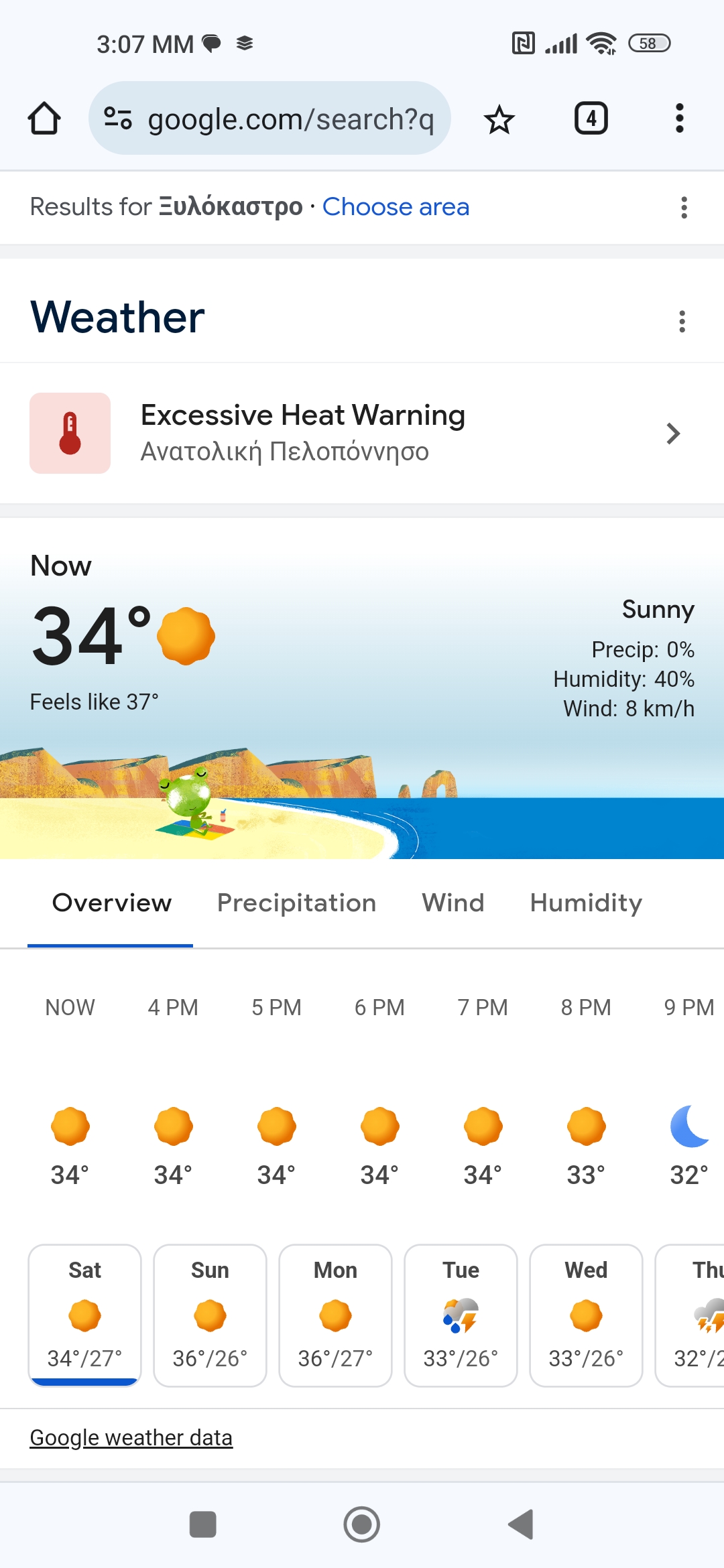Show Wednesday's forecast card

click(586, 1315)
